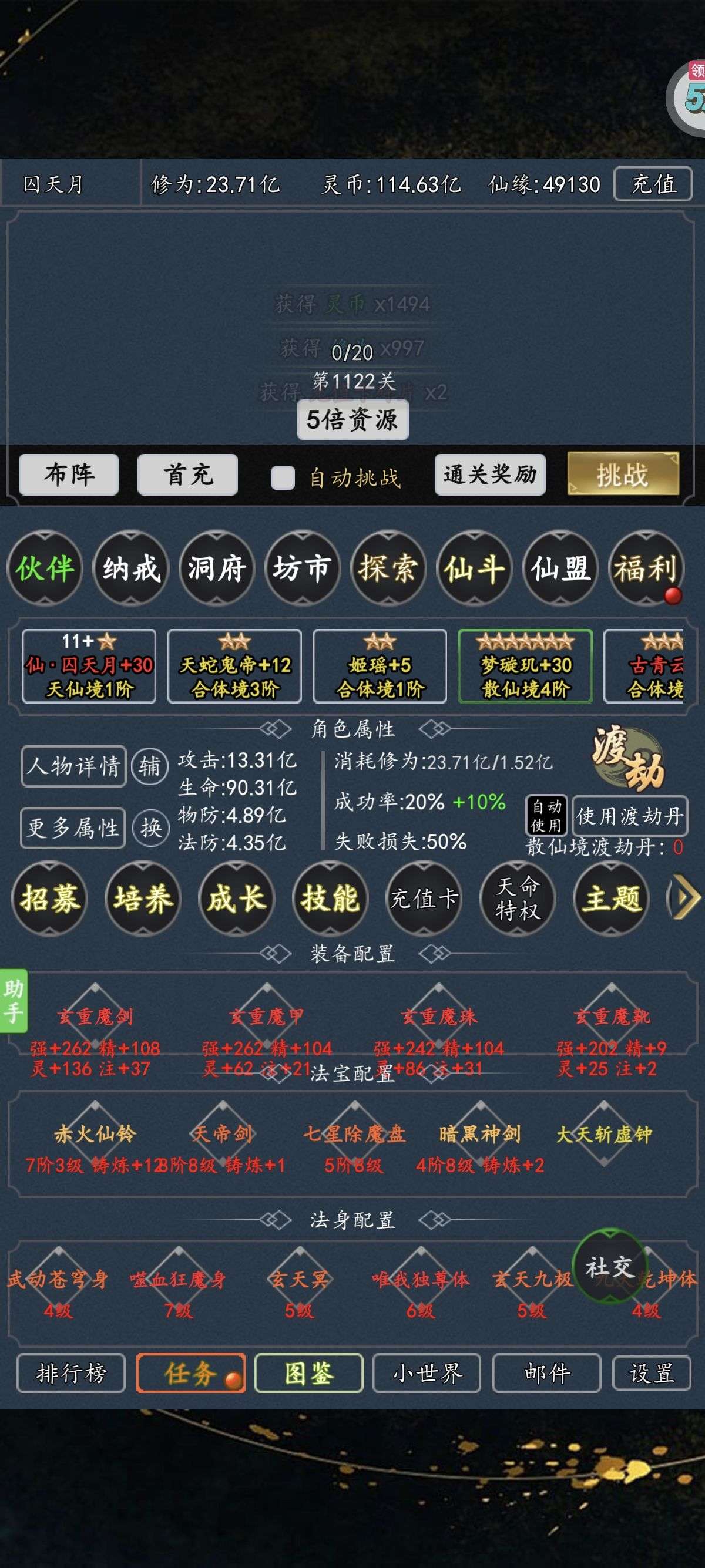705x1568 pixels.
Task: Open the 招募 recruit menu
Action: click(x=50, y=898)
